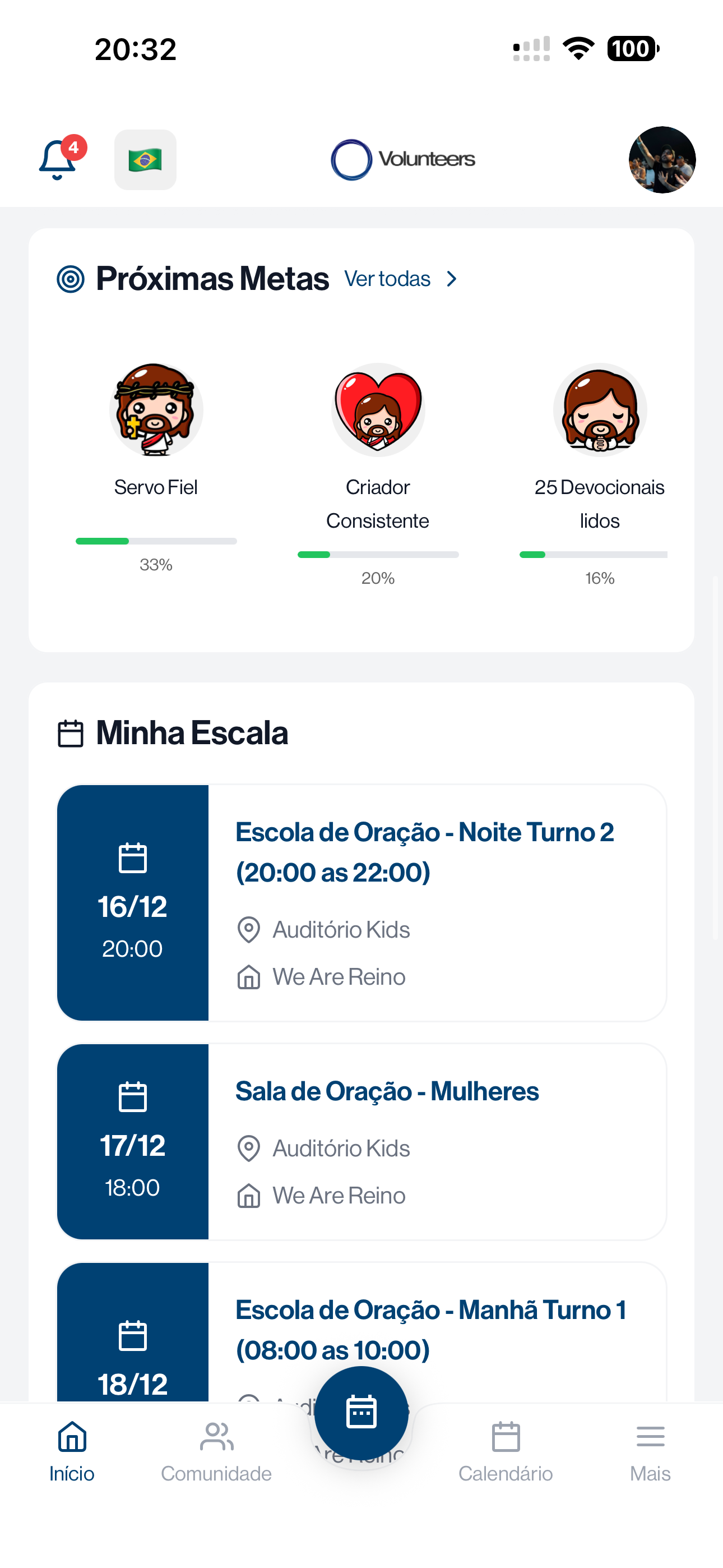Tap the calendar icon next to Minha Escala
Viewport: 723px width, 1568px height.
[x=70, y=732]
